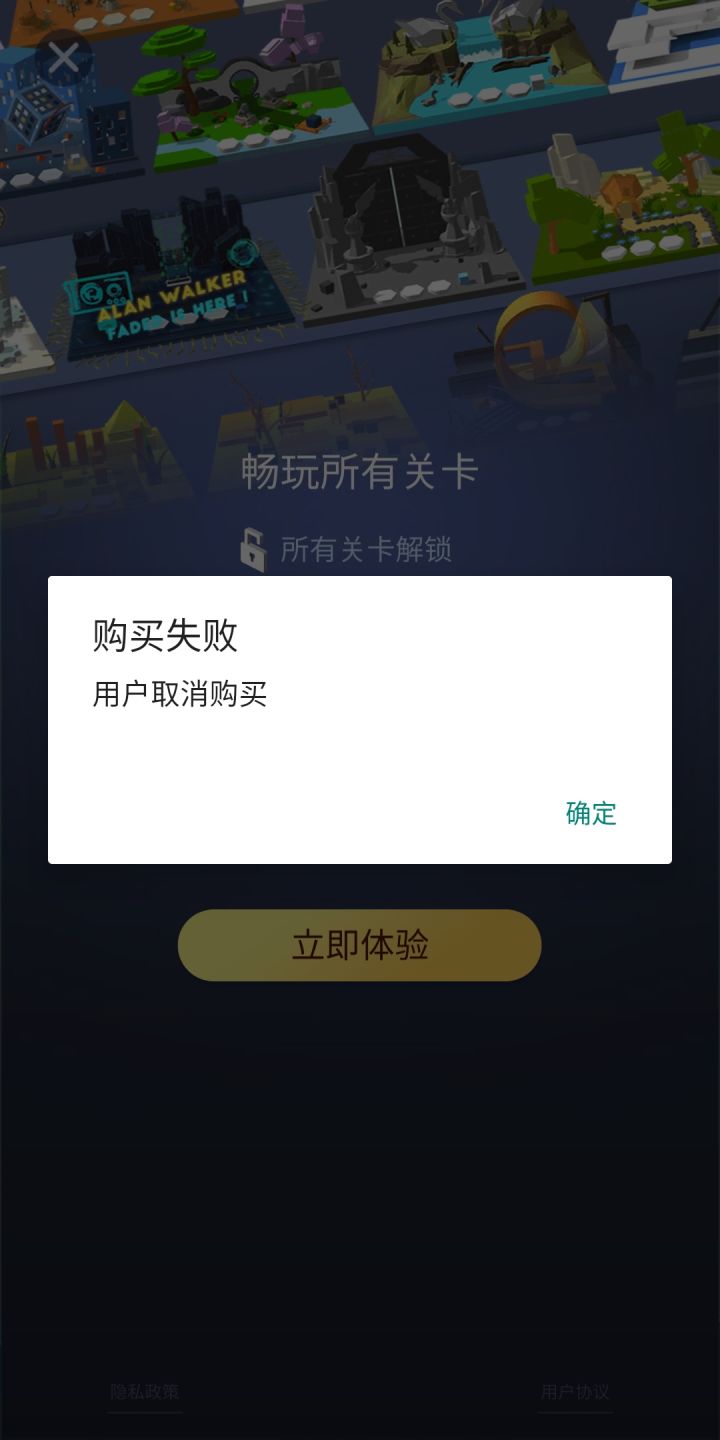Close the unlock offer screen with X
Screen dimensions: 720x1440
click(x=64, y=60)
